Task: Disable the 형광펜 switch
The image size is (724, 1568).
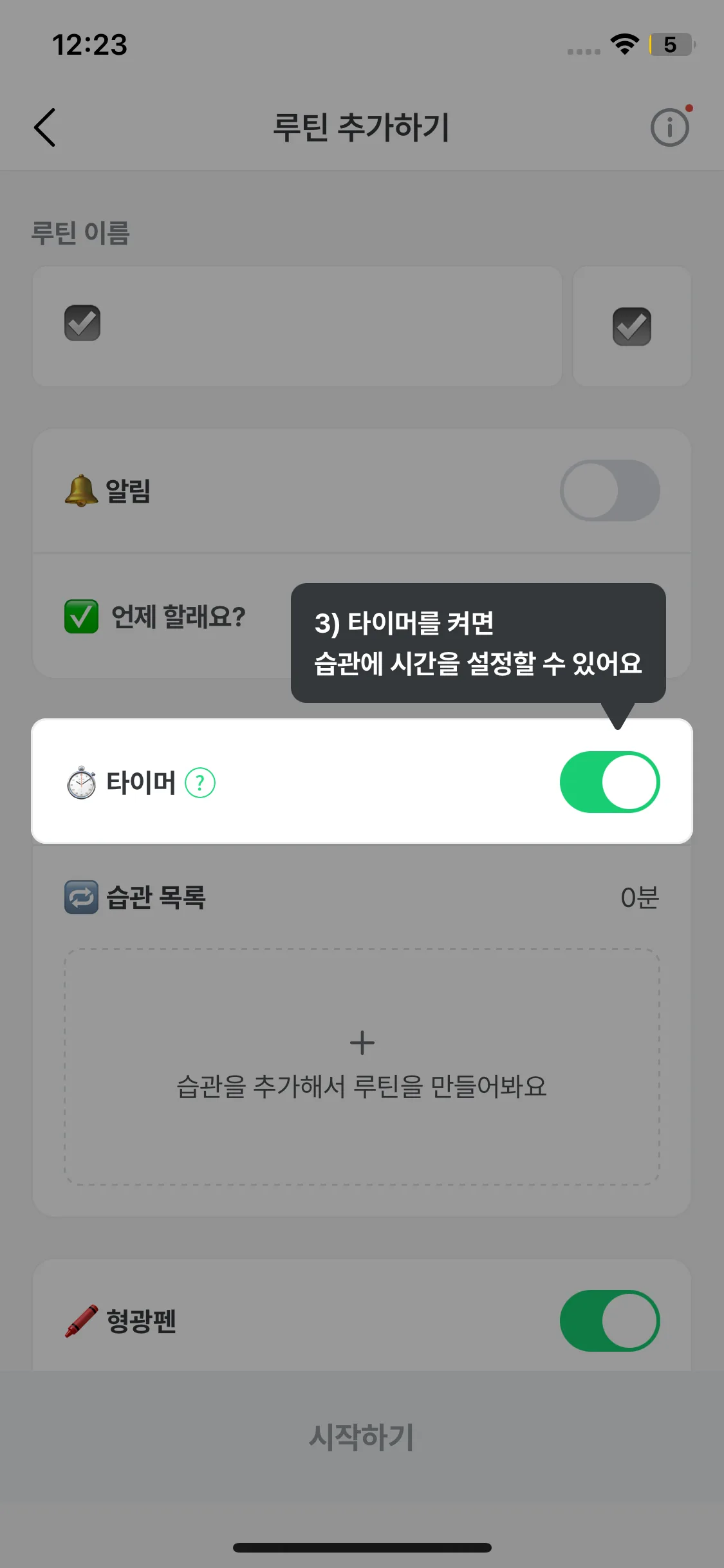Action: [x=609, y=1320]
